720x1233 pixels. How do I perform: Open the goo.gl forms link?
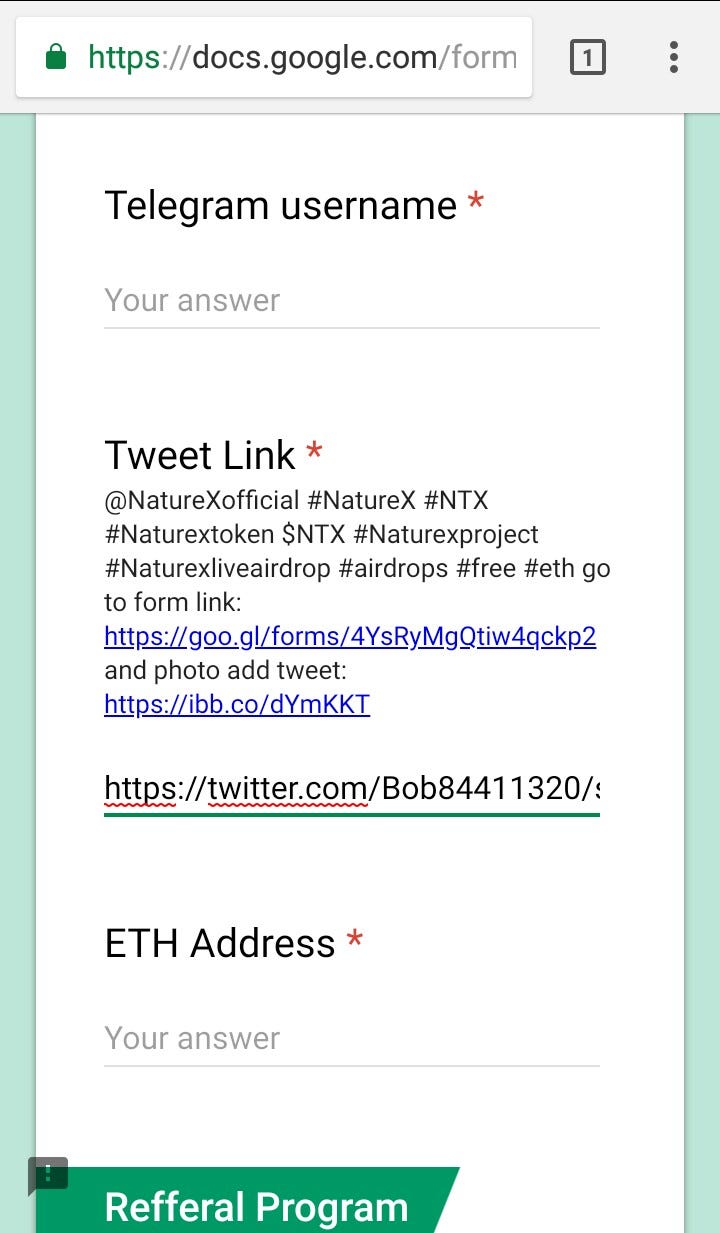tap(350, 636)
